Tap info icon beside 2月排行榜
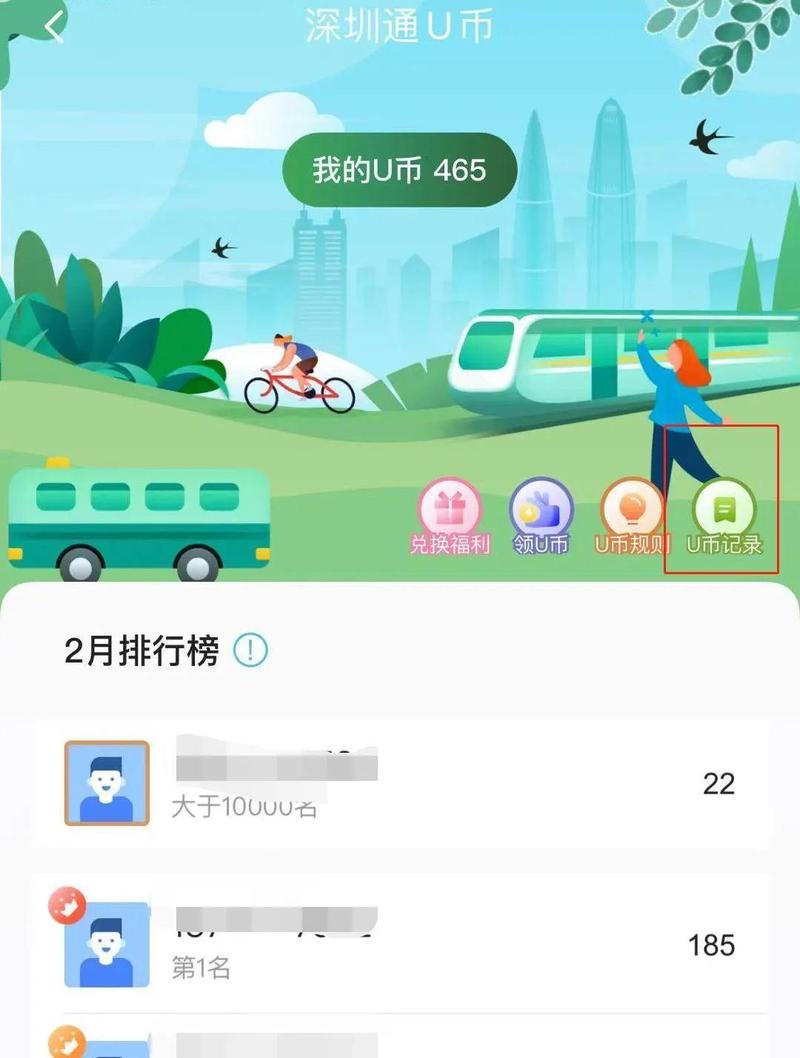 250,652
